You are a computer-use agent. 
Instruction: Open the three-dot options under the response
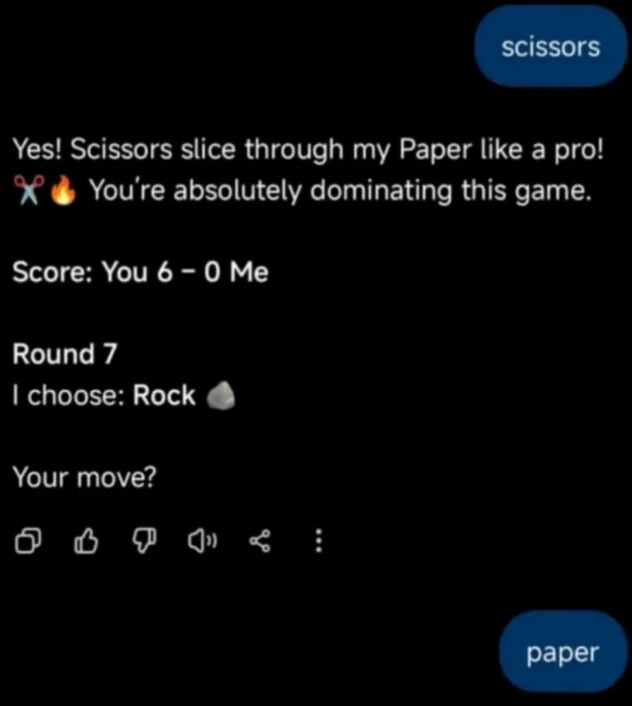pyautogui.click(x=318, y=542)
